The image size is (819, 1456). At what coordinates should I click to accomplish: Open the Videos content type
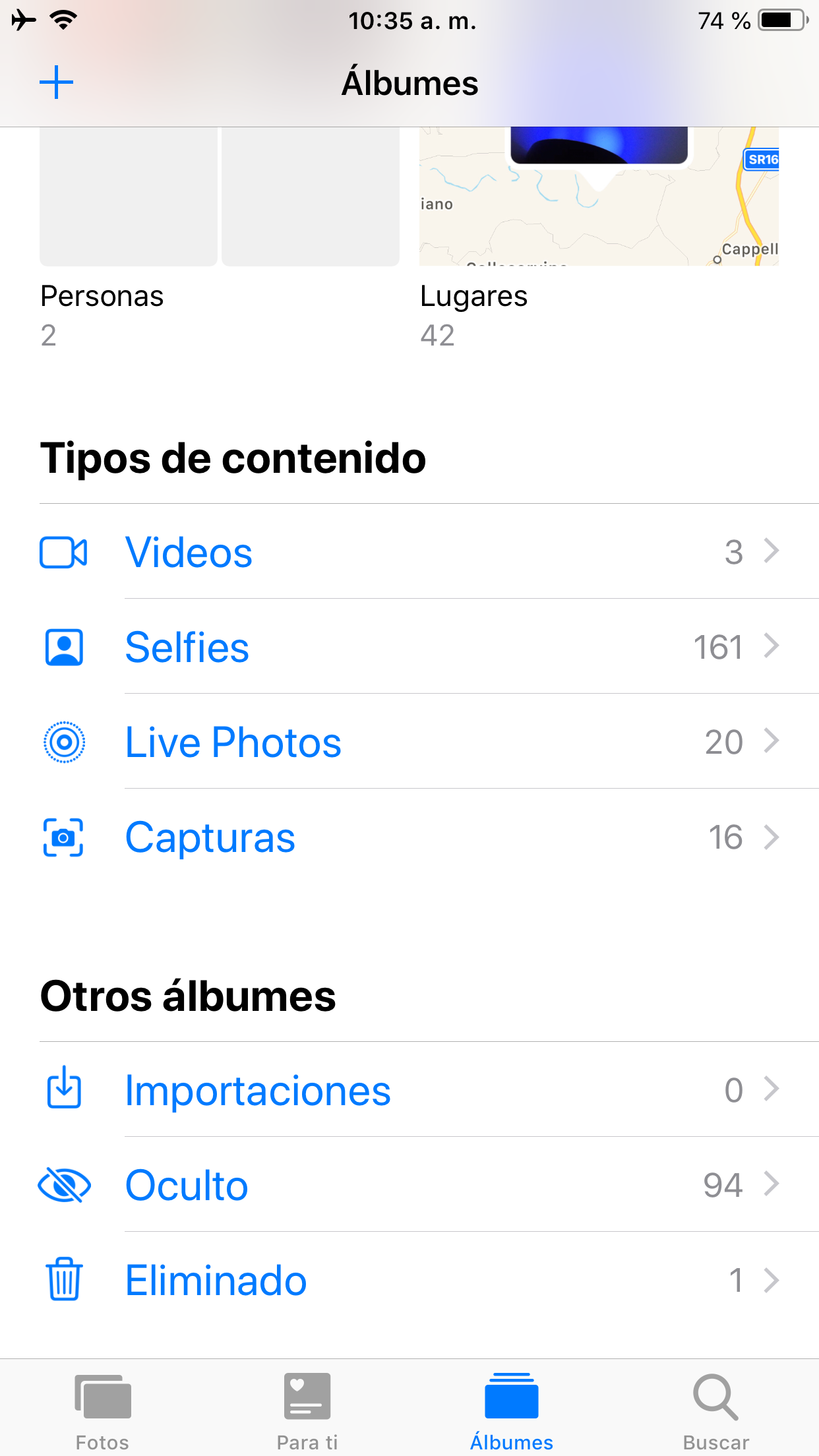point(409,552)
